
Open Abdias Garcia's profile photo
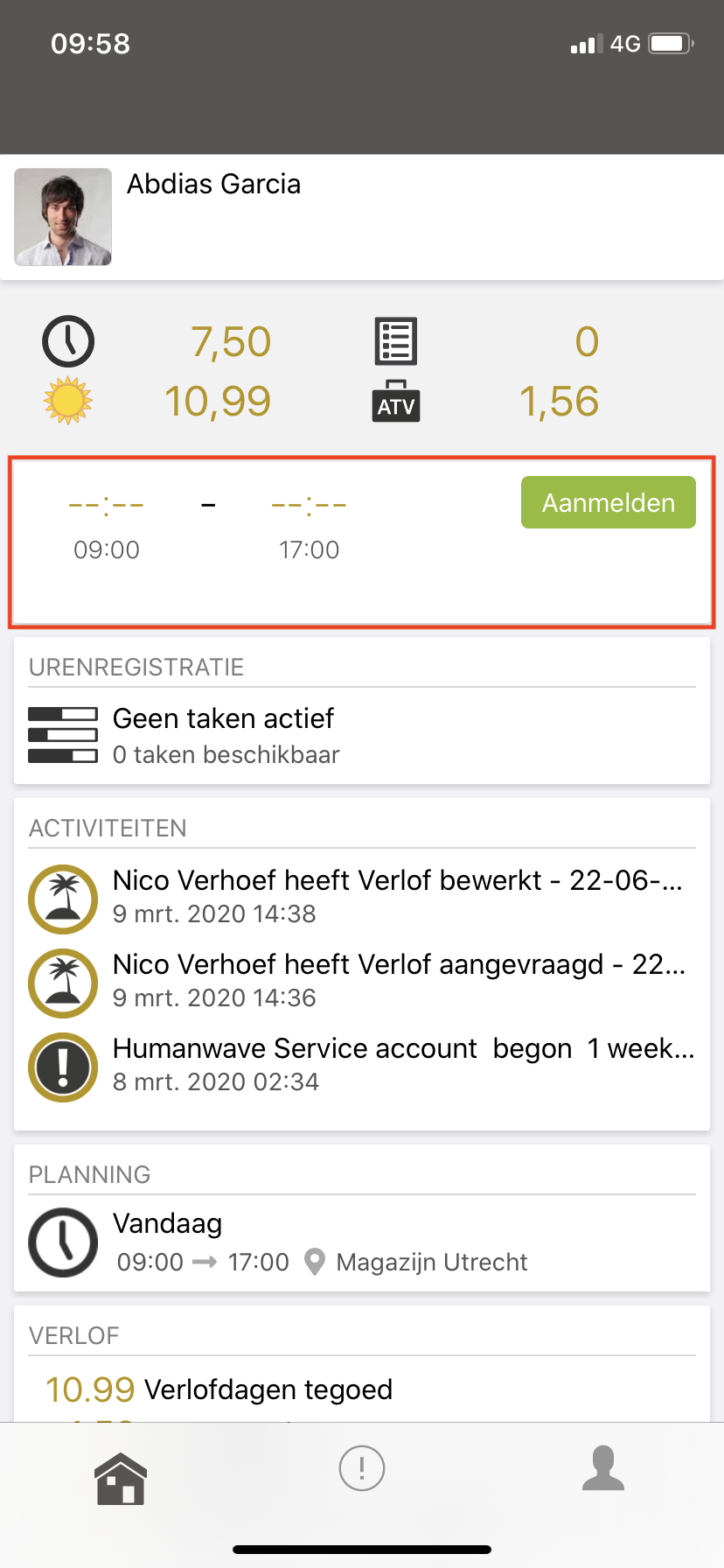(63, 217)
